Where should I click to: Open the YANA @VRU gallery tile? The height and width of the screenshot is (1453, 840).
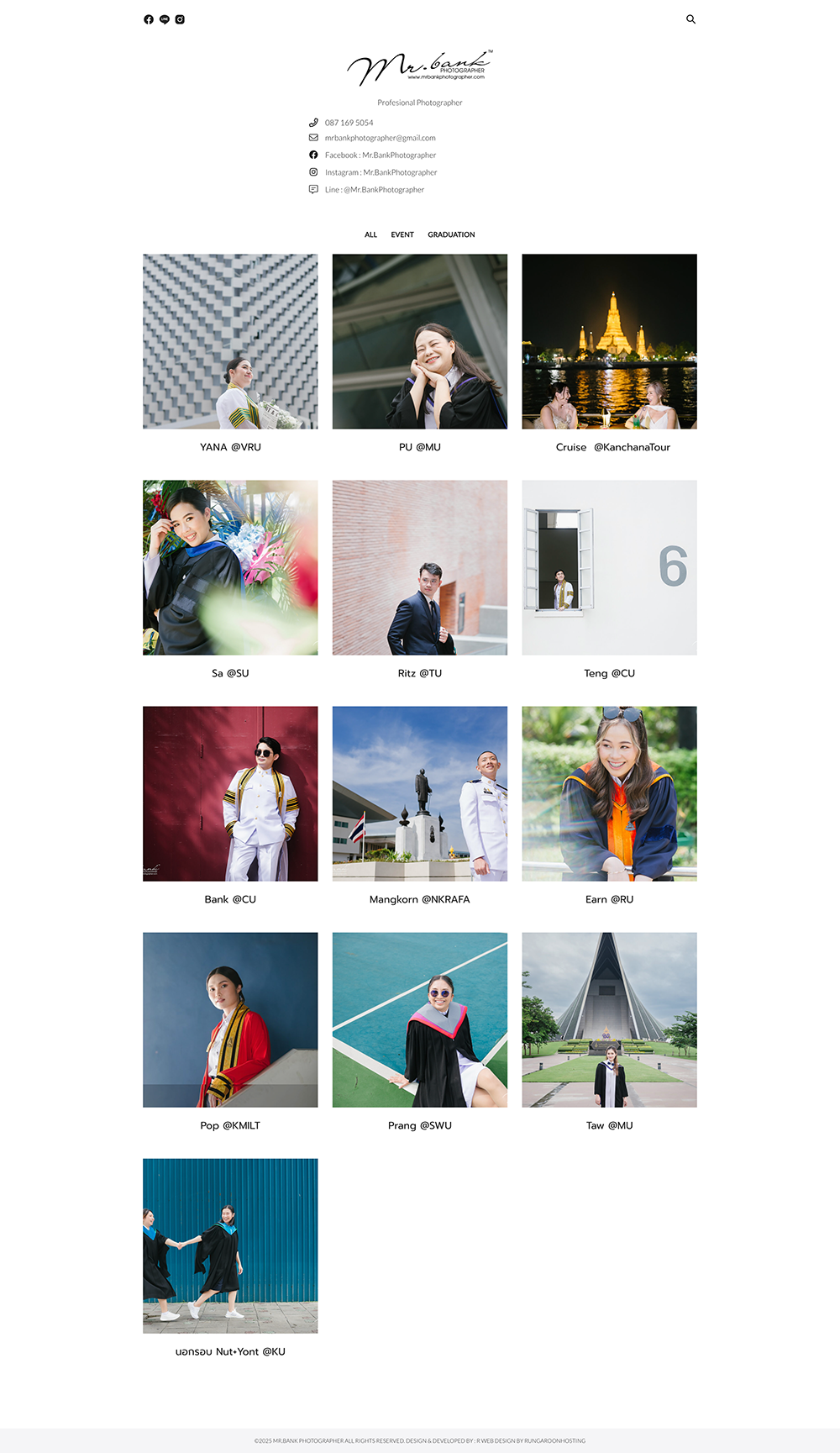(x=230, y=342)
